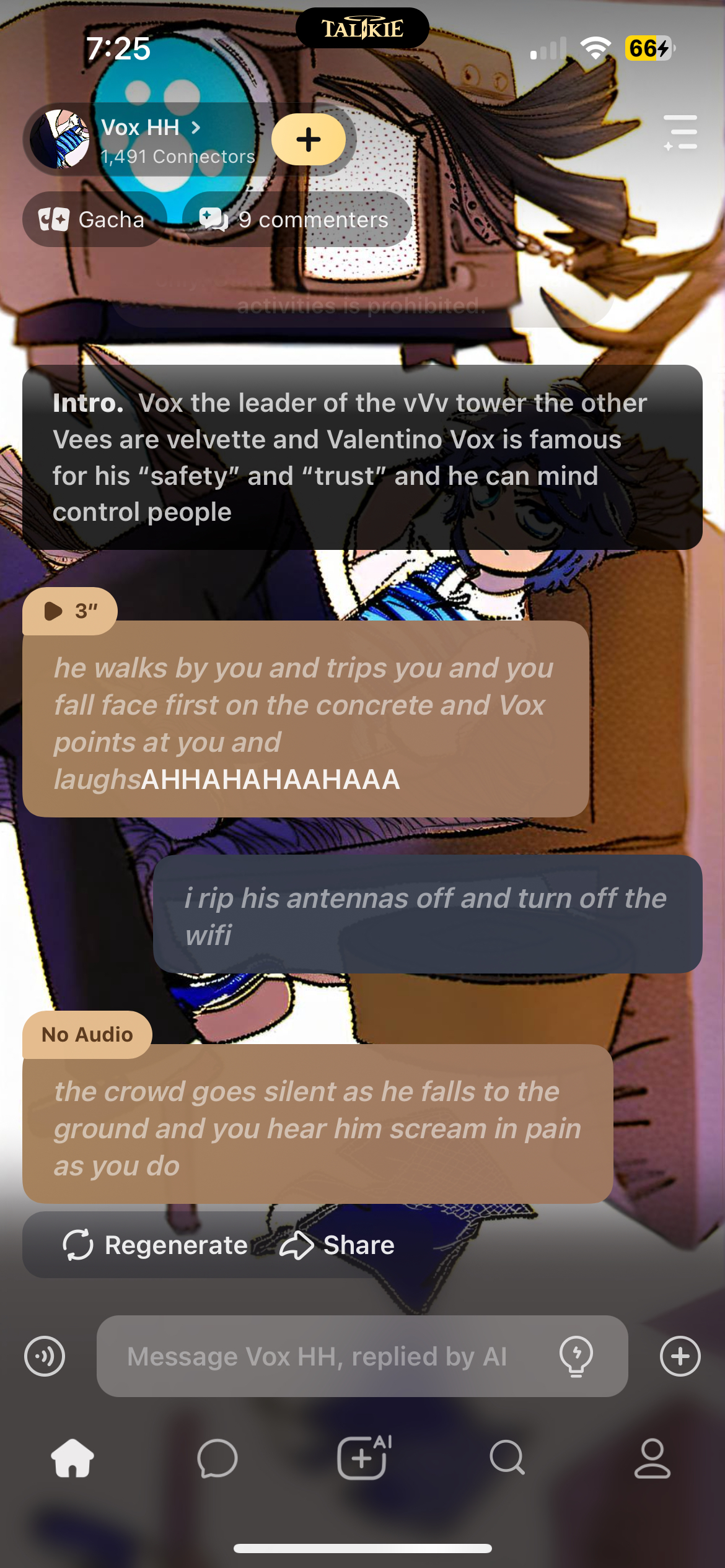Open the chat options menu icon

[x=680, y=132]
